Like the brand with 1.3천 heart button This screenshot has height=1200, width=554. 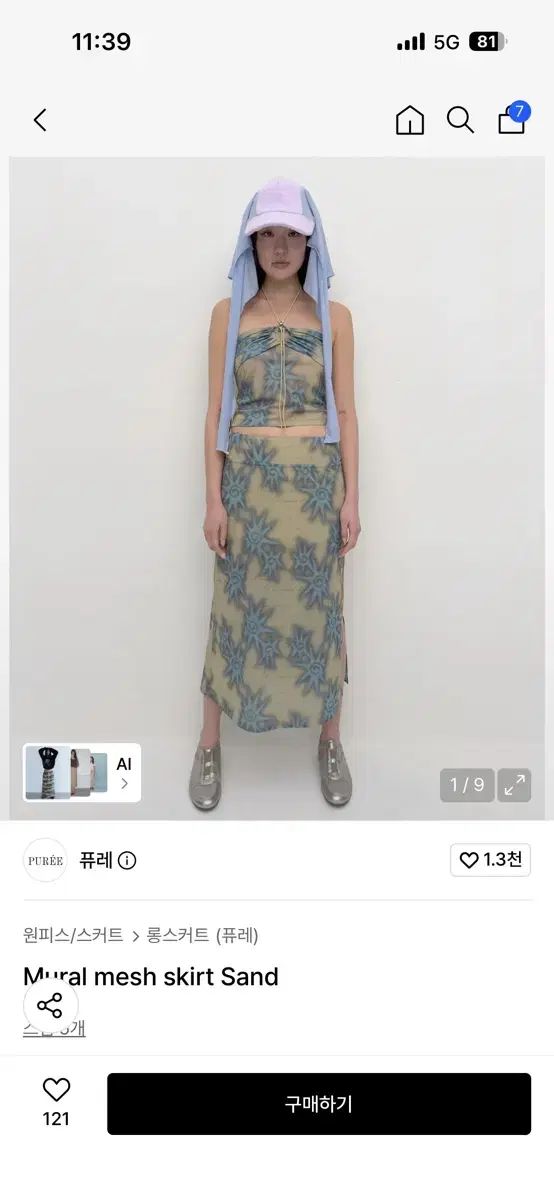(x=490, y=860)
